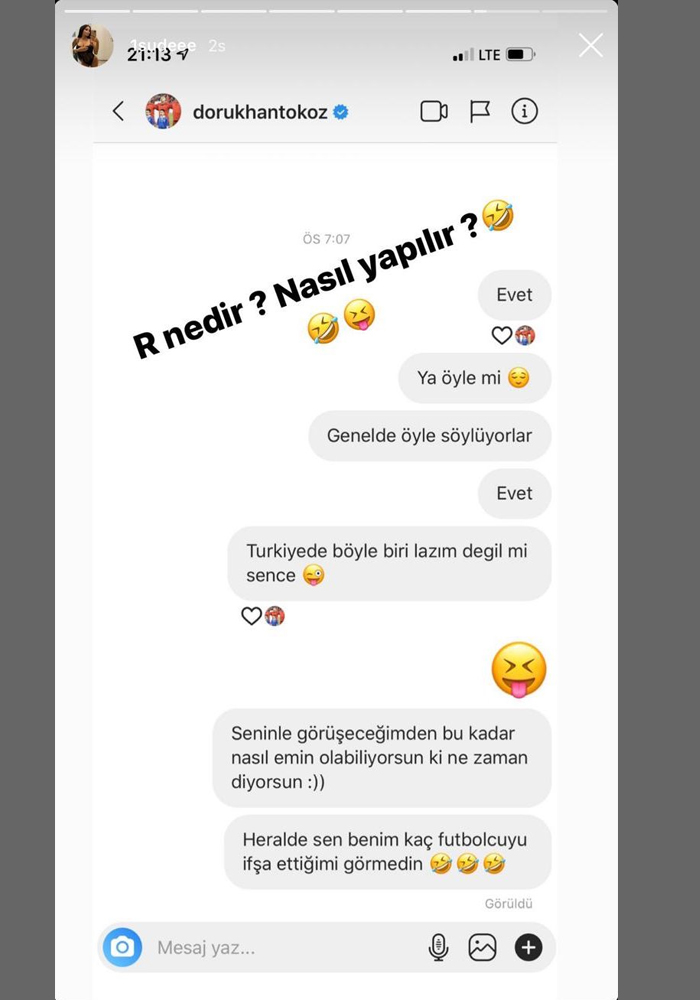Close the story viewer

(x=591, y=45)
